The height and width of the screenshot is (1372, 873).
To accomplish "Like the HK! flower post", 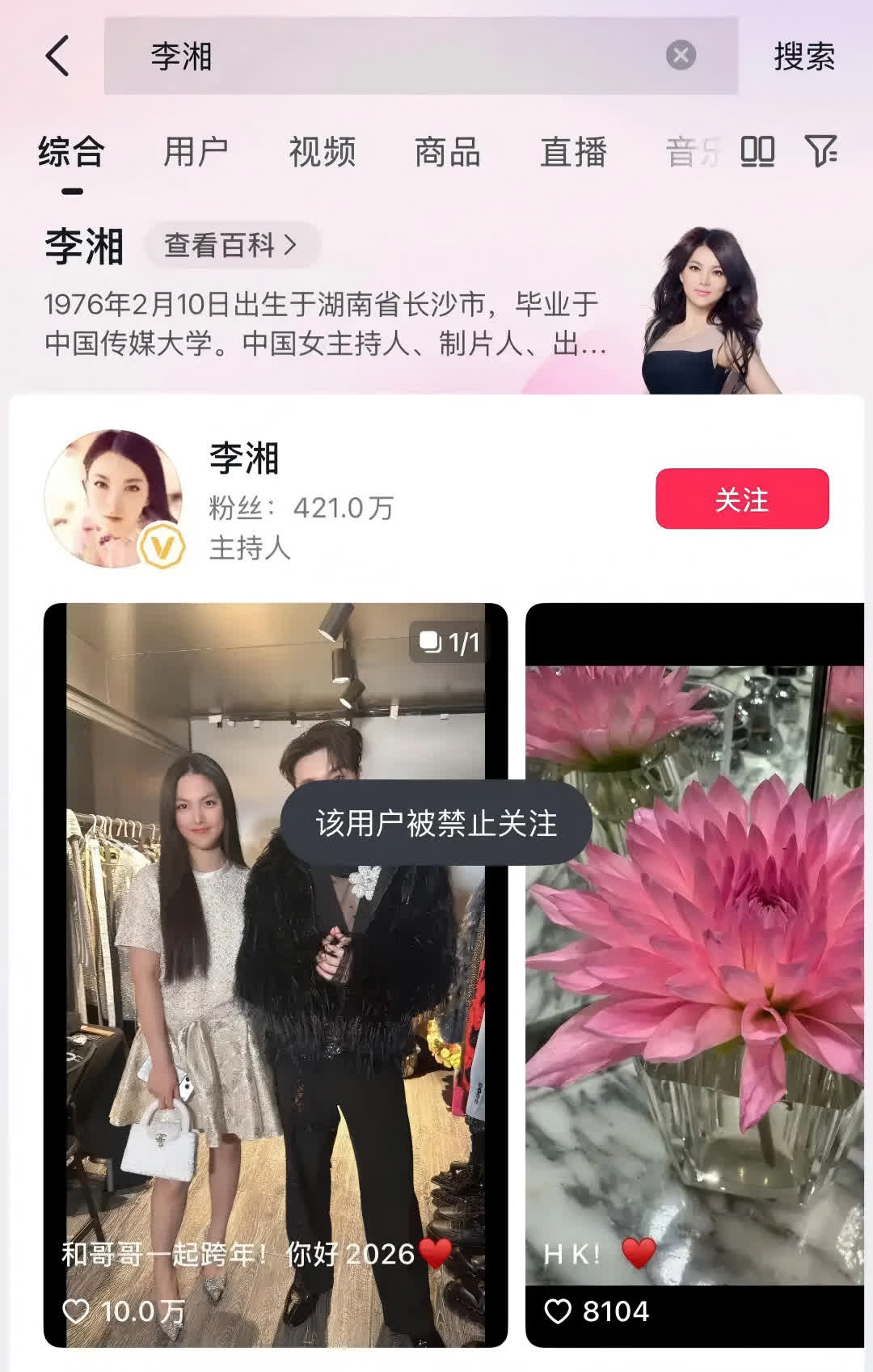I will click(558, 1311).
